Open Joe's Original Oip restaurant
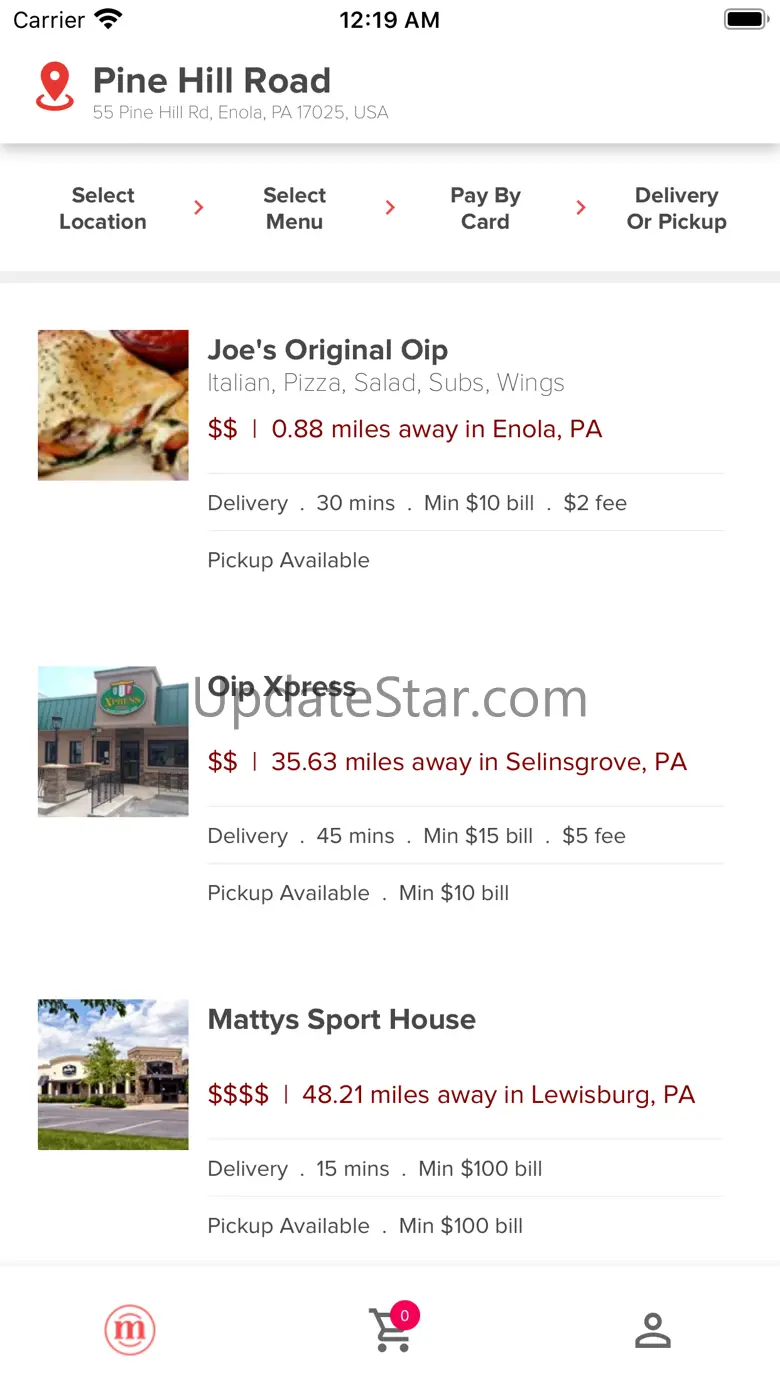The image size is (780, 1387). 327,351
